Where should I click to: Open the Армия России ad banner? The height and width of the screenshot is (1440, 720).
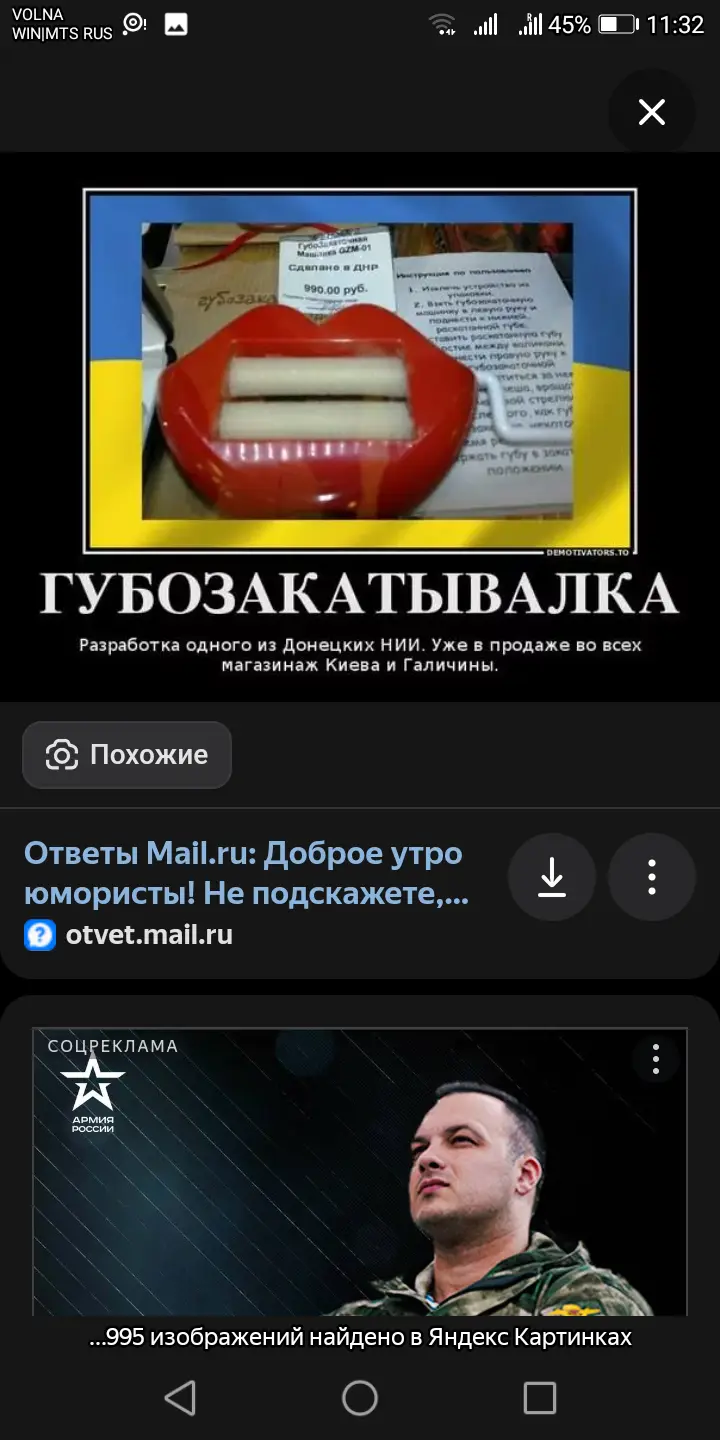[360, 1180]
